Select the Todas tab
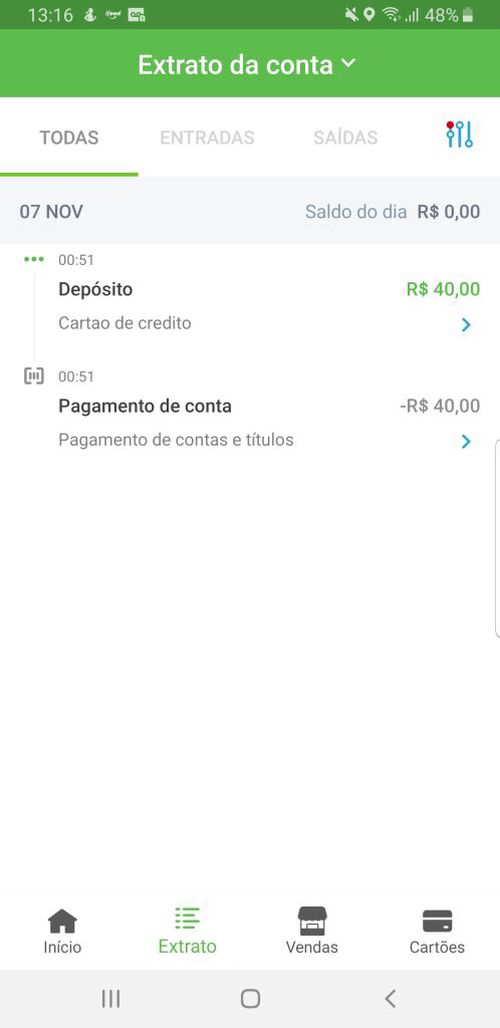 [x=69, y=138]
